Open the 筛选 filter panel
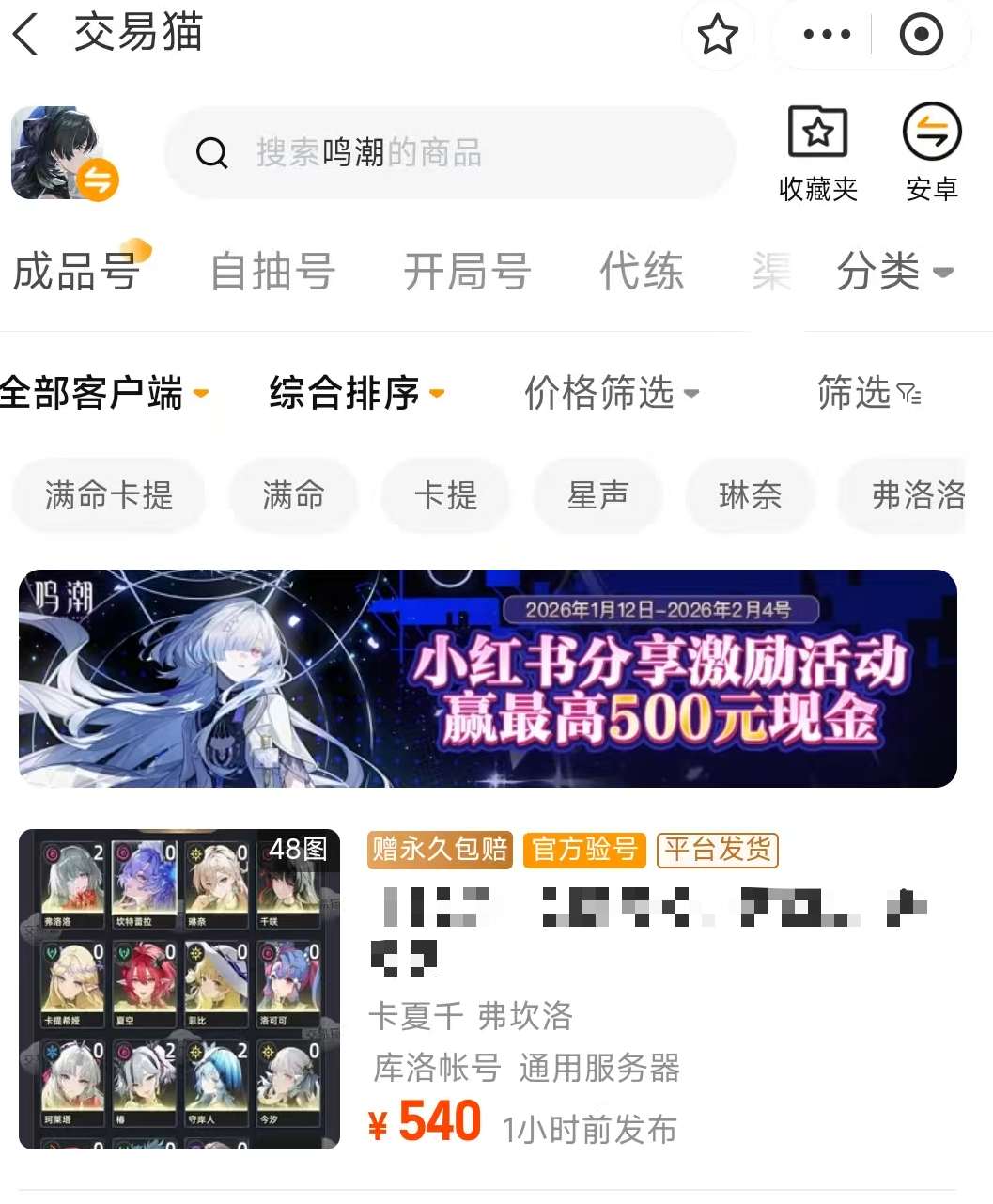The height and width of the screenshot is (1204, 993). pyautogui.click(x=868, y=393)
